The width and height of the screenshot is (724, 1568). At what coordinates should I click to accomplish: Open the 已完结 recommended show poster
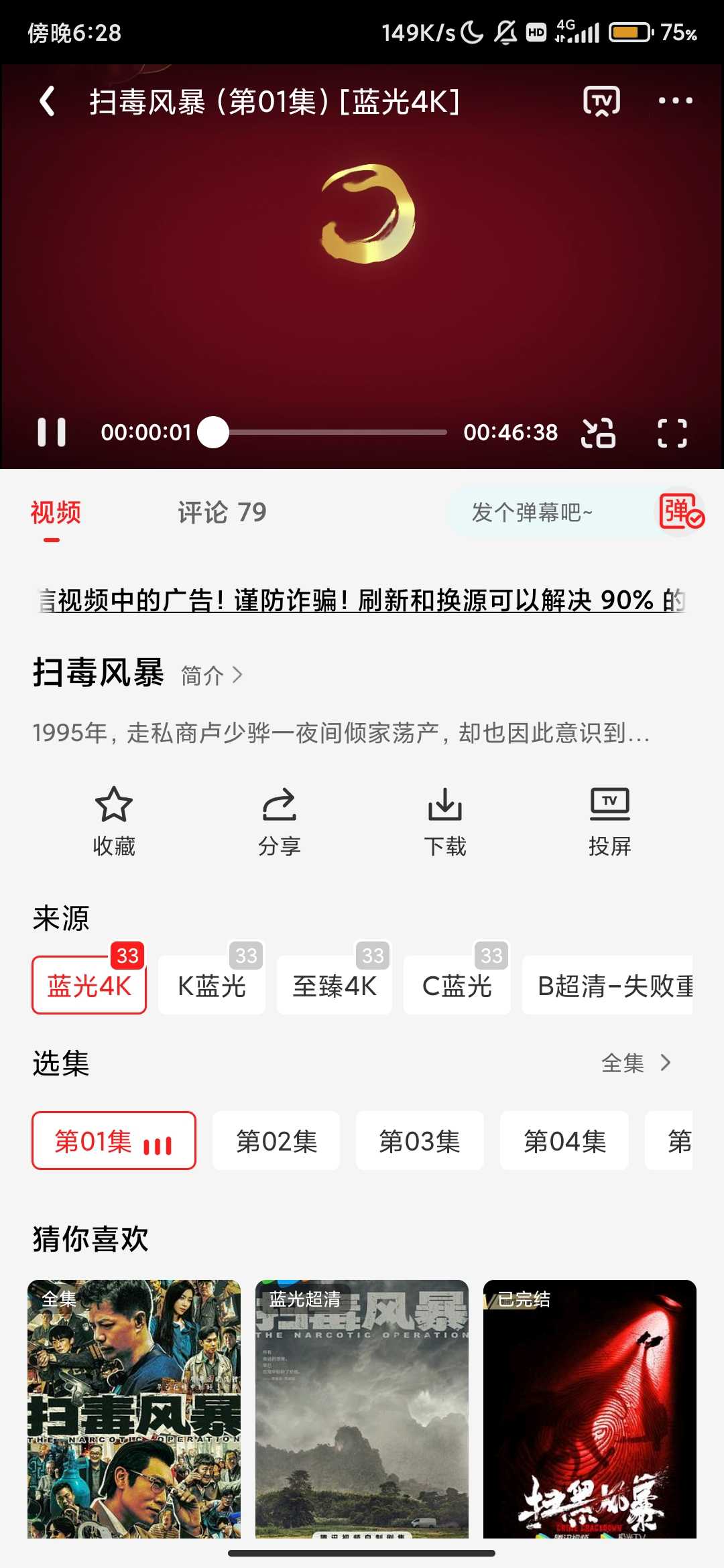pos(589,1407)
